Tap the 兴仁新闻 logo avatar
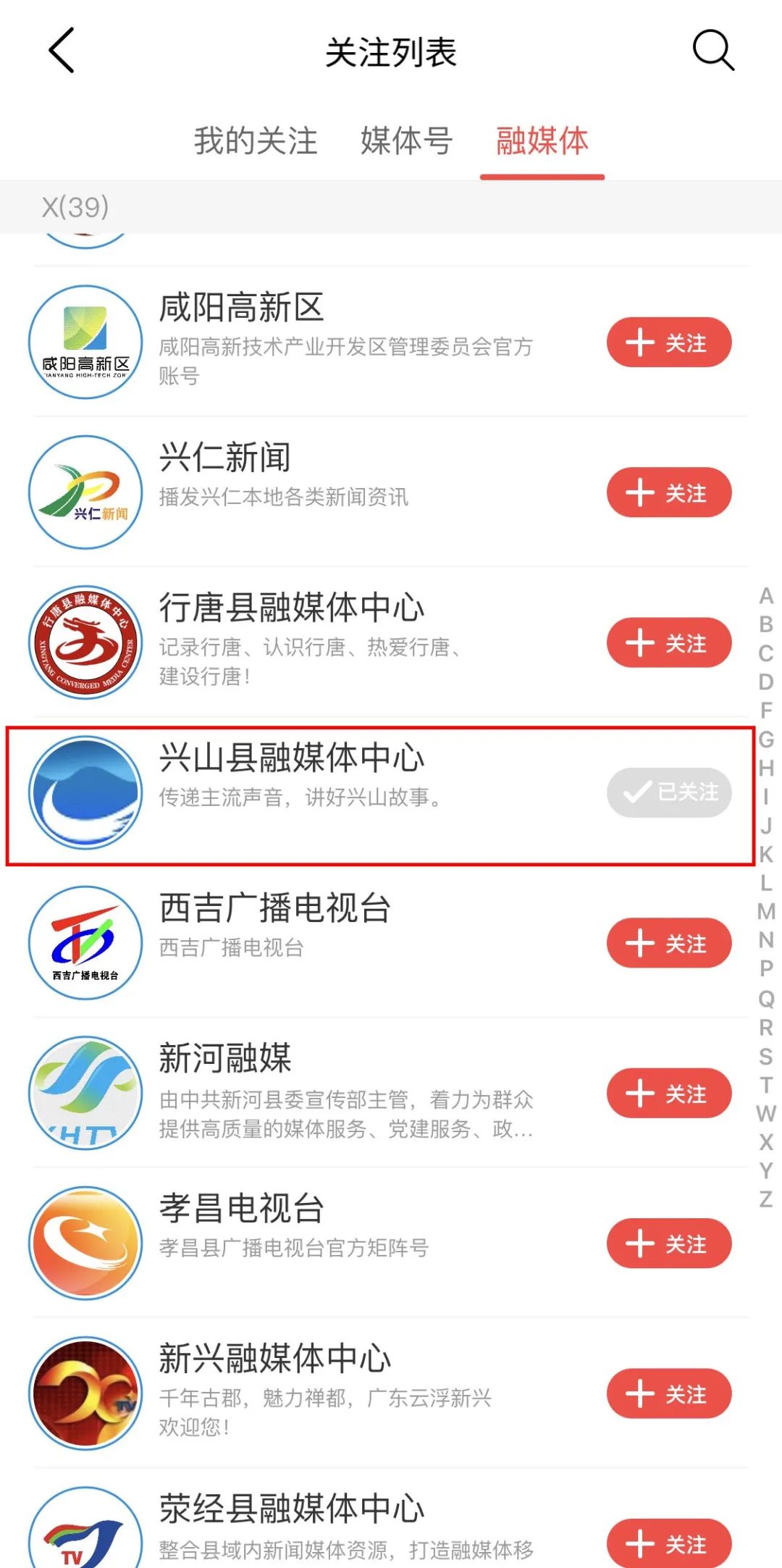 [x=85, y=491]
